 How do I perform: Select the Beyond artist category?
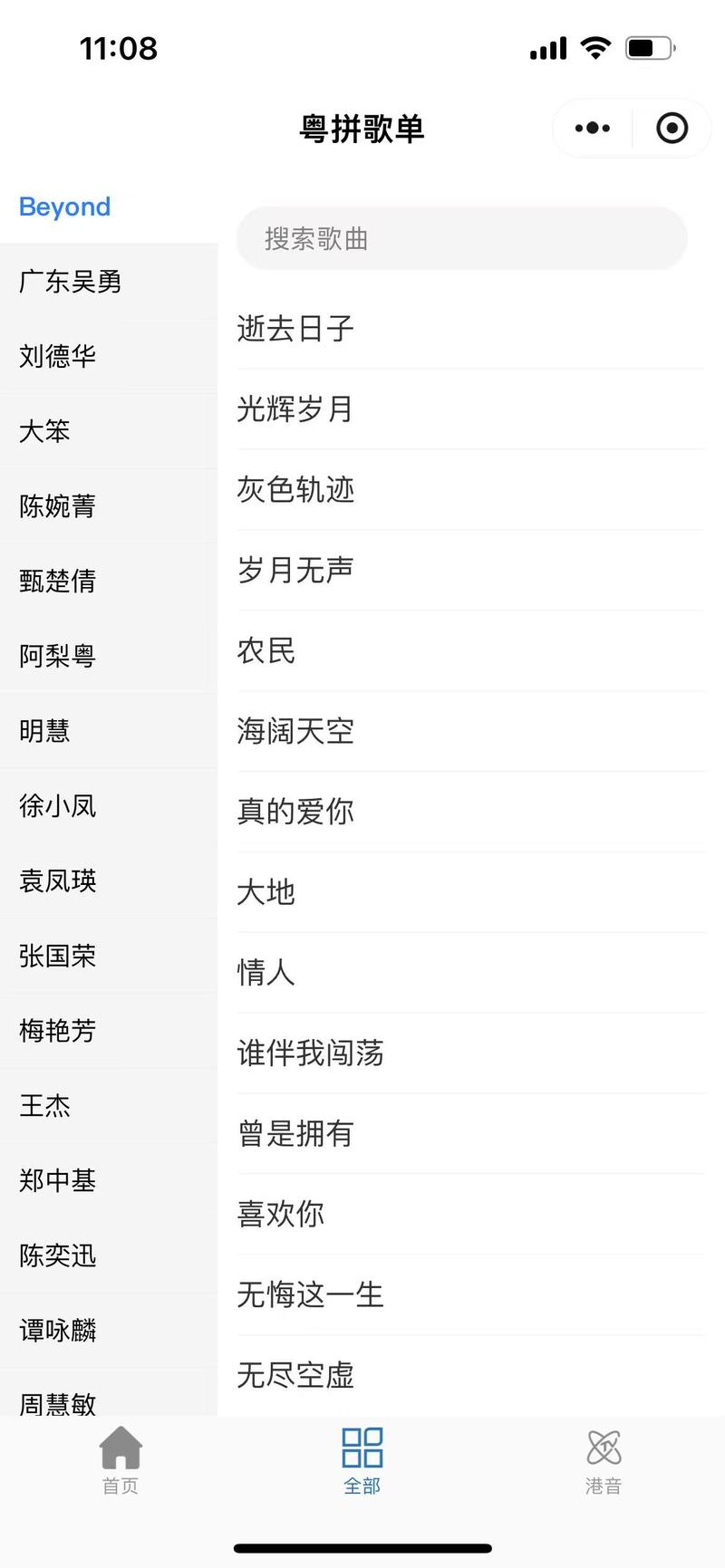109,207
